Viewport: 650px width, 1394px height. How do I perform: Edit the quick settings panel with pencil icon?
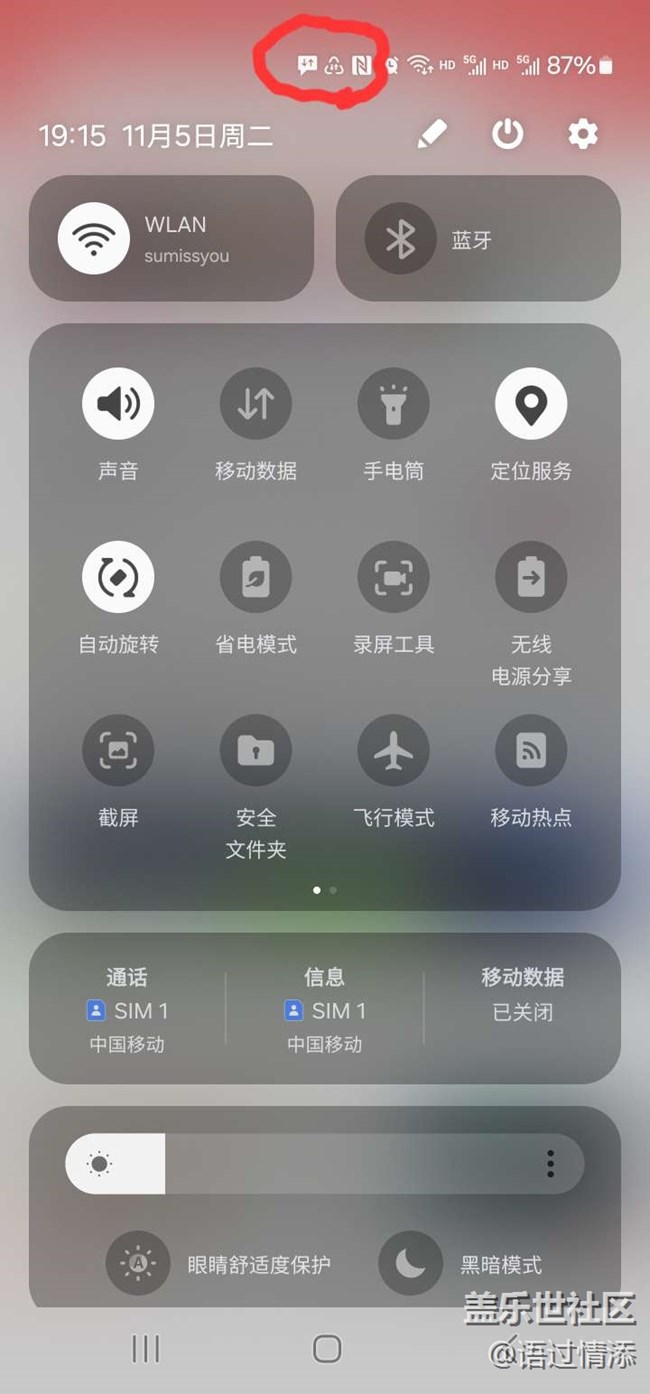432,134
